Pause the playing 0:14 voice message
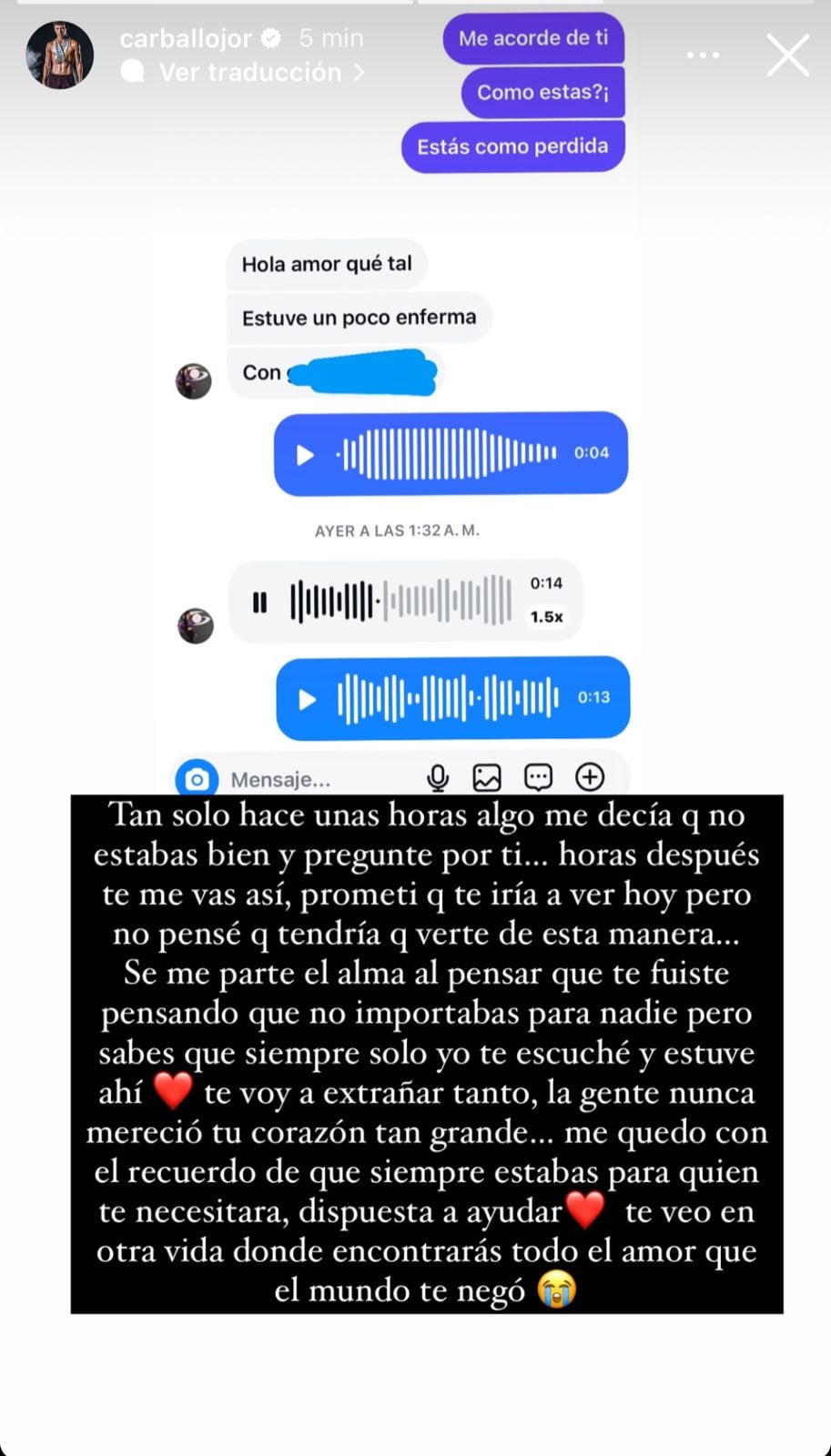Viewport: 831px width, 1456px height. coord(261,601)
